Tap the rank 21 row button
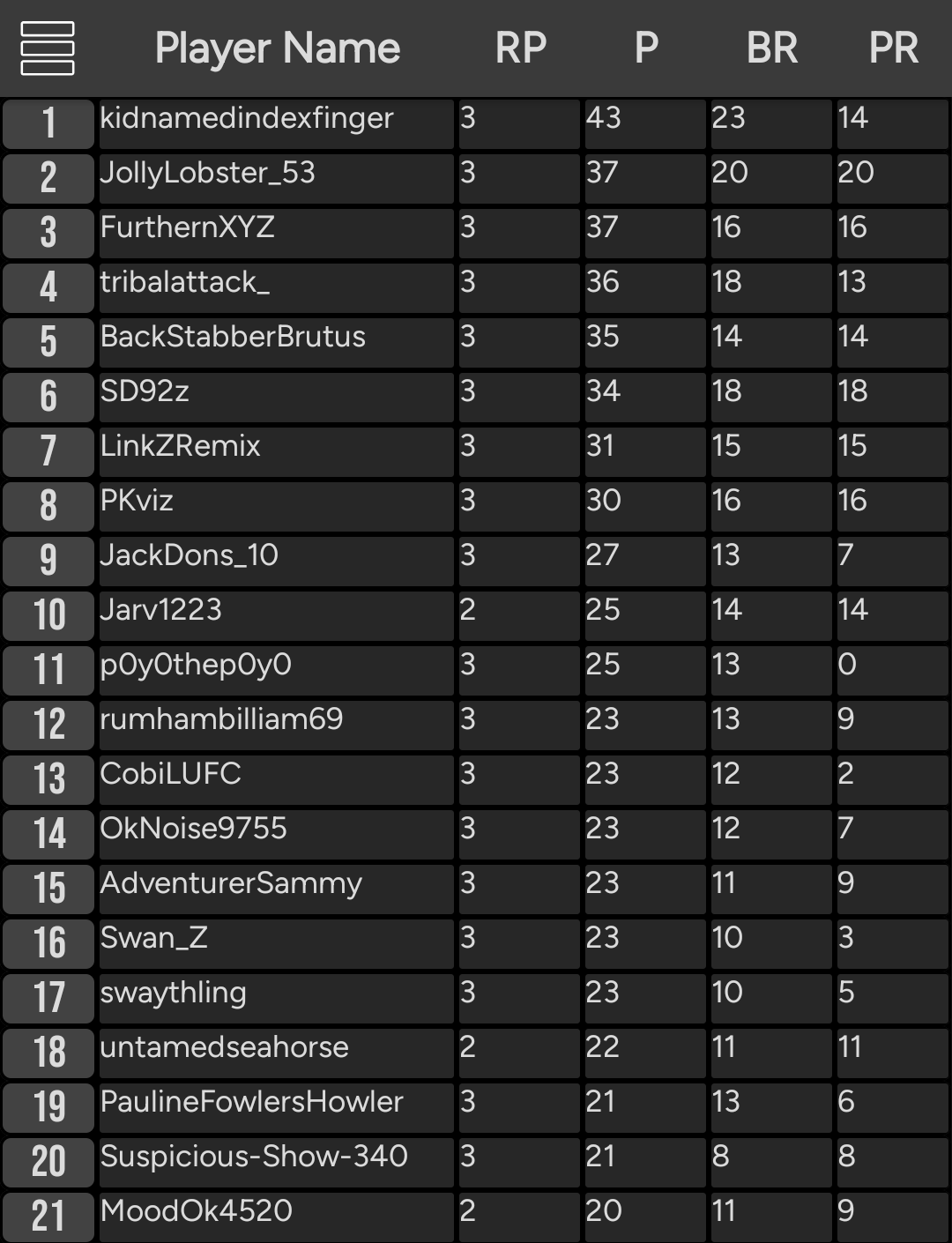The width and height of the screenshot is (952, 1243). [x=48, y=1217]
